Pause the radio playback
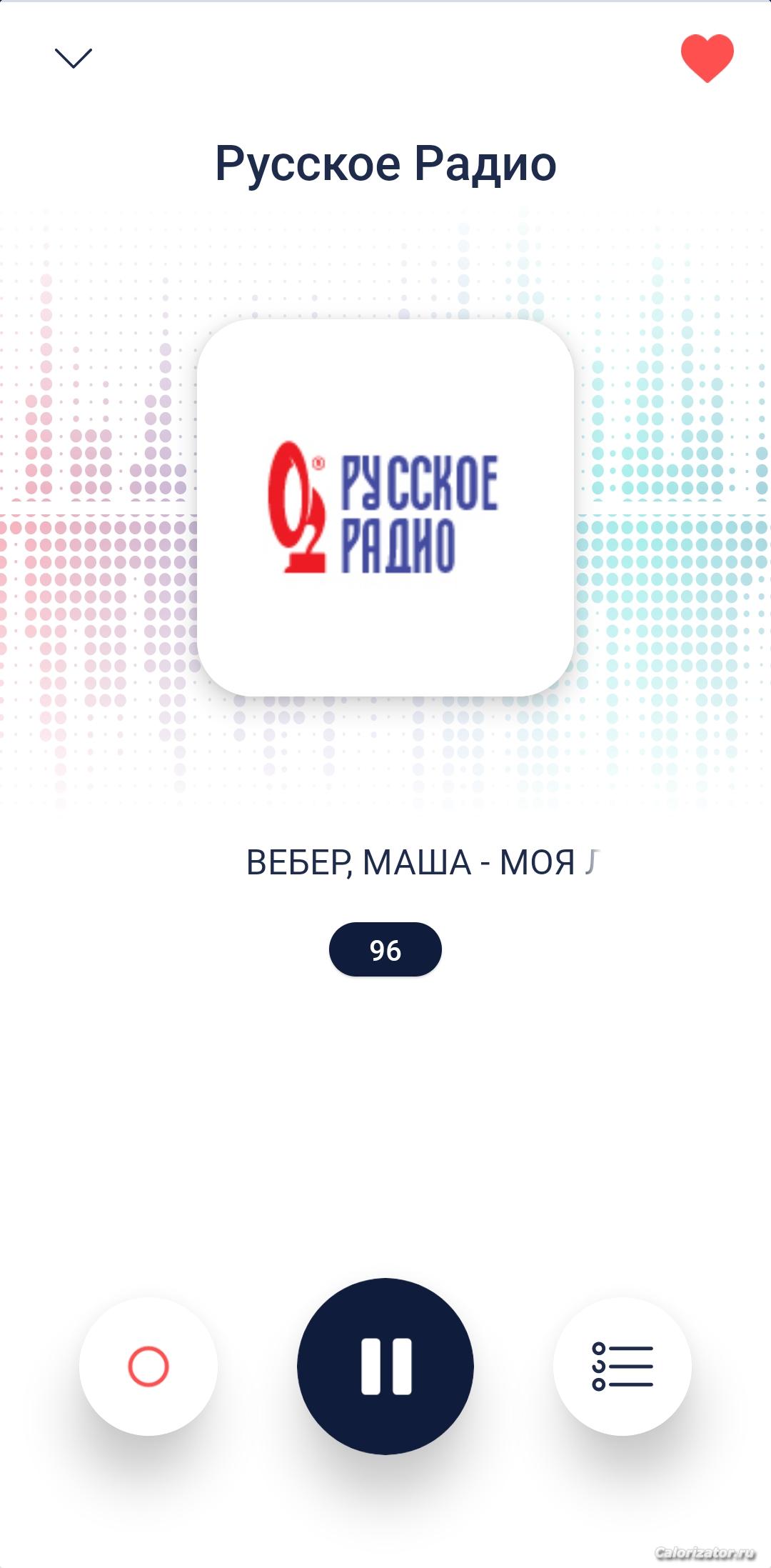Screen dimensions: 771x1568 coord(385,1366)
